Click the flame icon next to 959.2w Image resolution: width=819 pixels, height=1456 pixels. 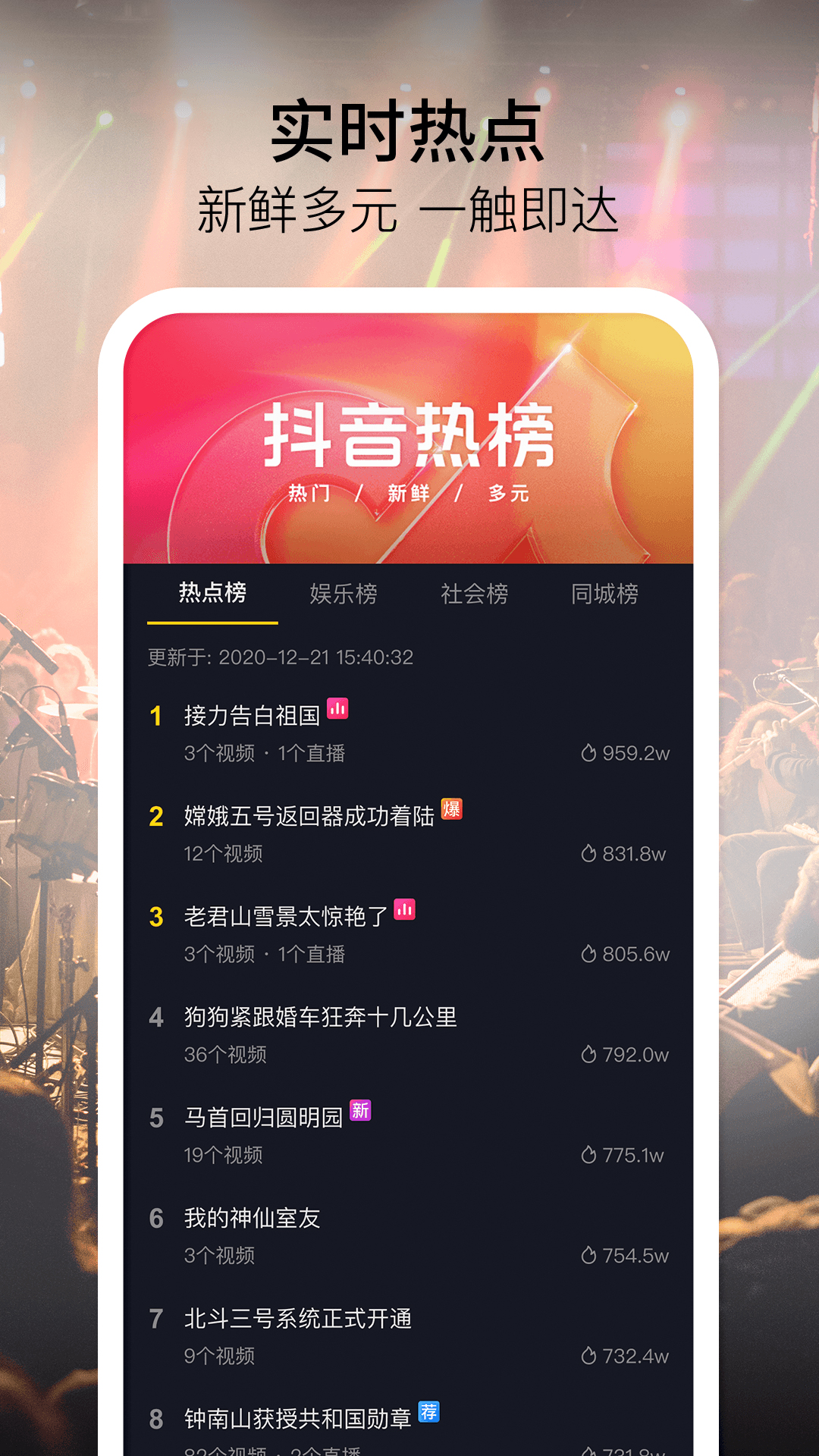tap(591, 752)
